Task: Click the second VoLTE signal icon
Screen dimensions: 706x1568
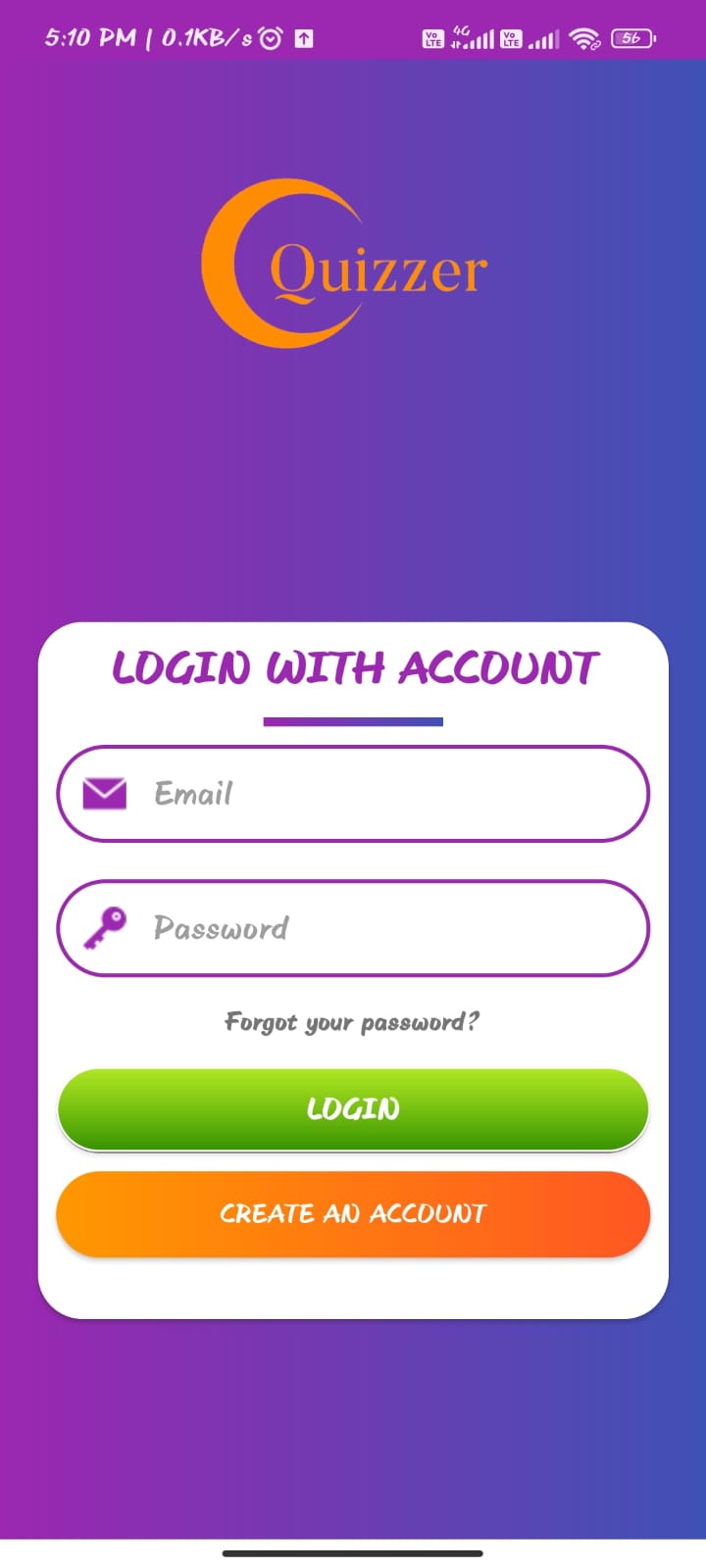Action: (511, 39)
